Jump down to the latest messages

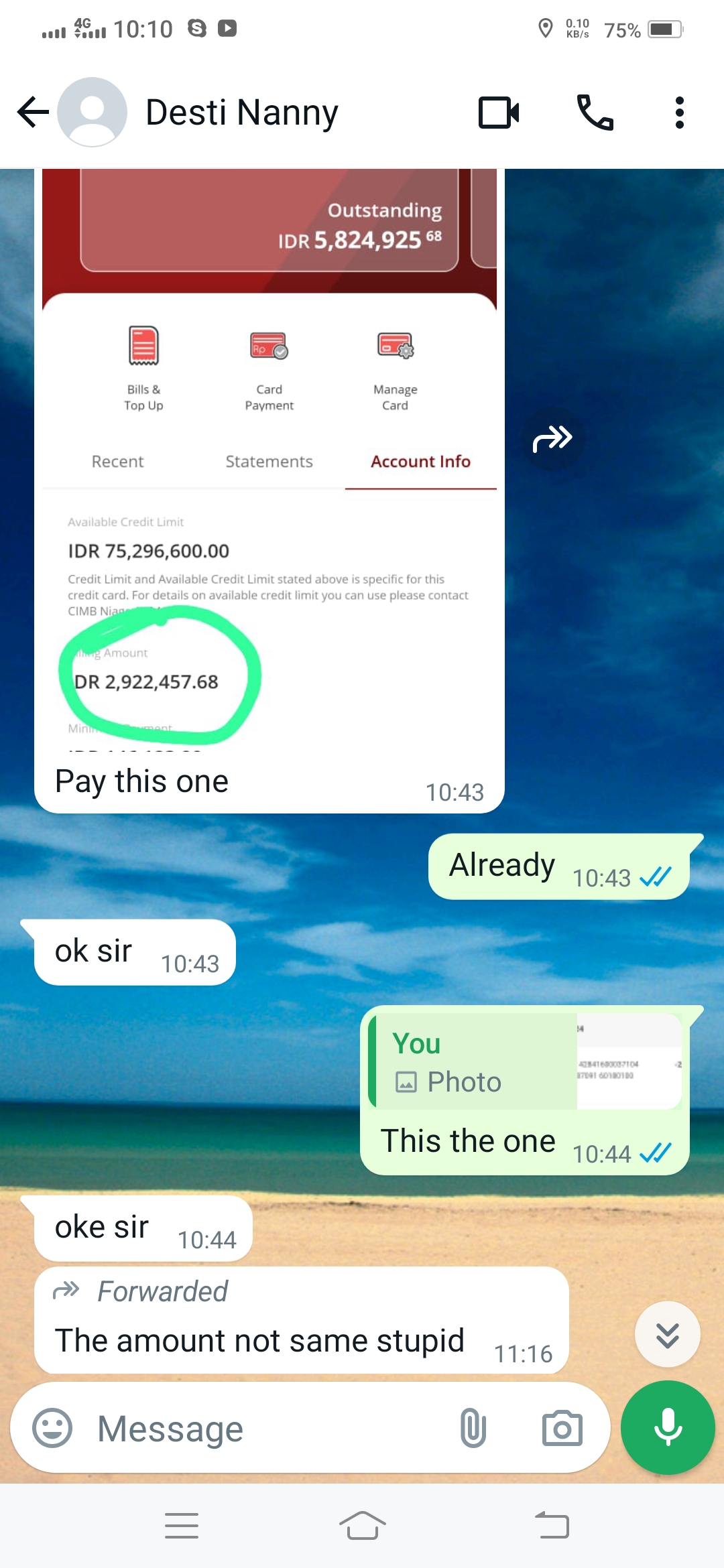pyautogui.click(x=667, y=1334)
